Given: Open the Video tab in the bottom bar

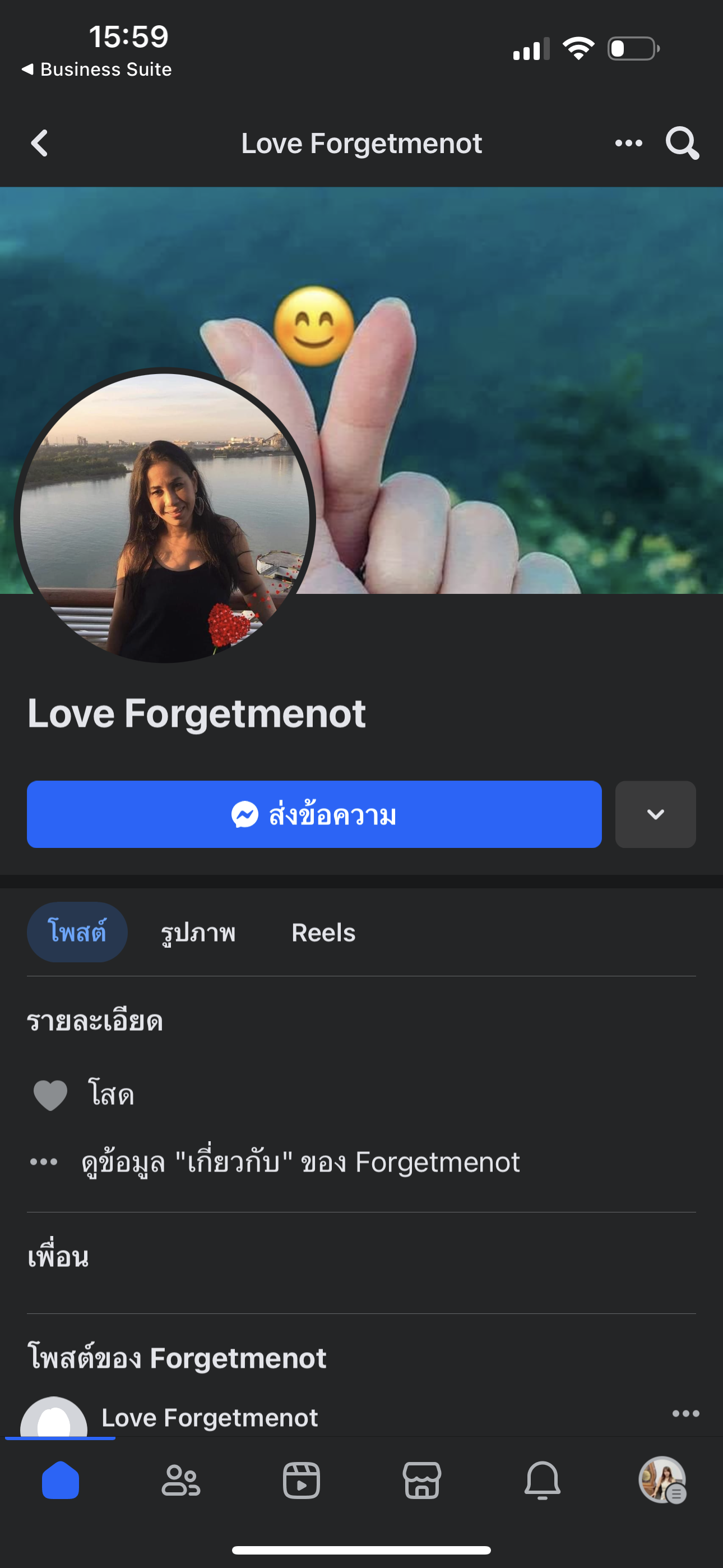Looking at the screenshot, I should click(x=302, y=1481).
